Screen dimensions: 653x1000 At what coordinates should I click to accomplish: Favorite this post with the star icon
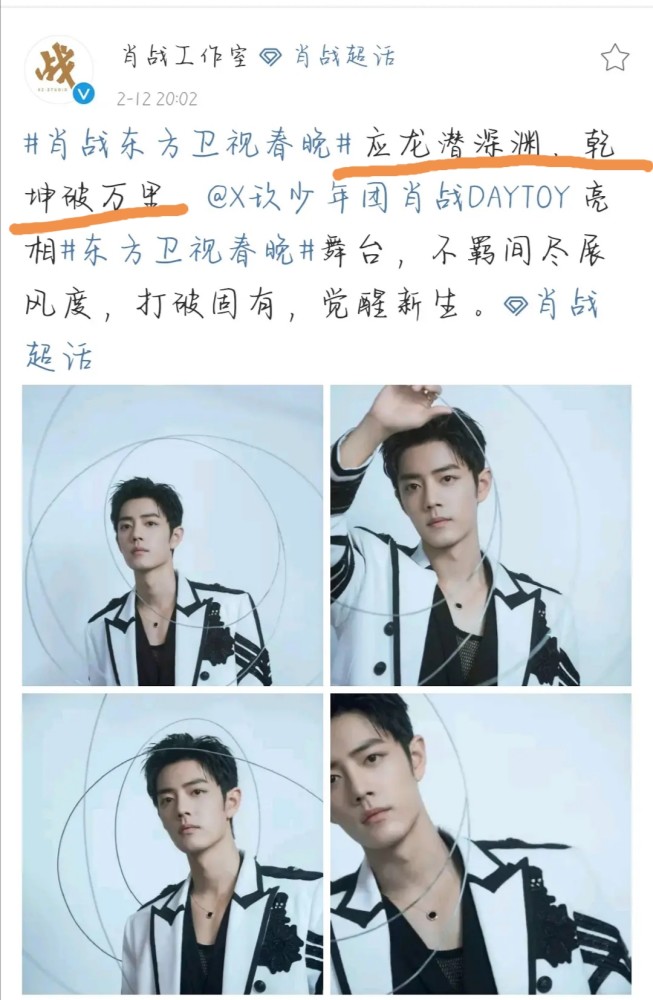(x=614, y=58)
